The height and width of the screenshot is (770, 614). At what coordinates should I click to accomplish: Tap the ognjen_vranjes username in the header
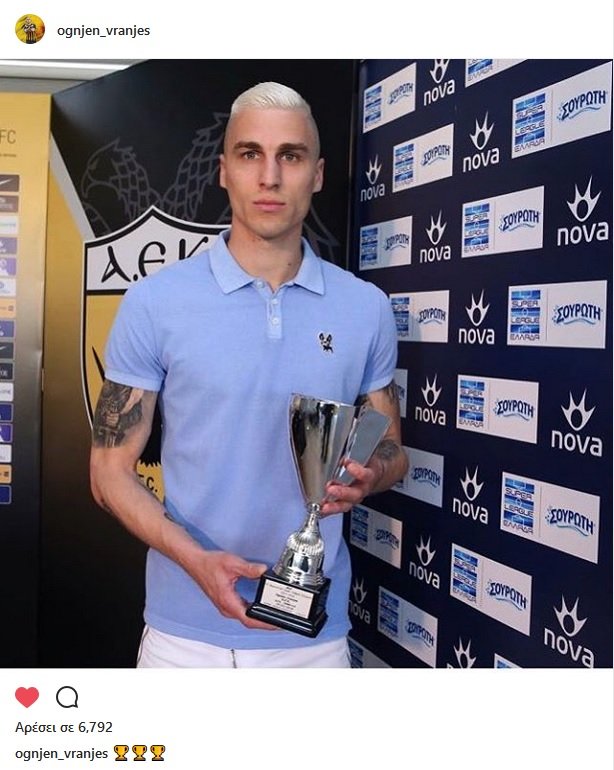coord(103,30)
